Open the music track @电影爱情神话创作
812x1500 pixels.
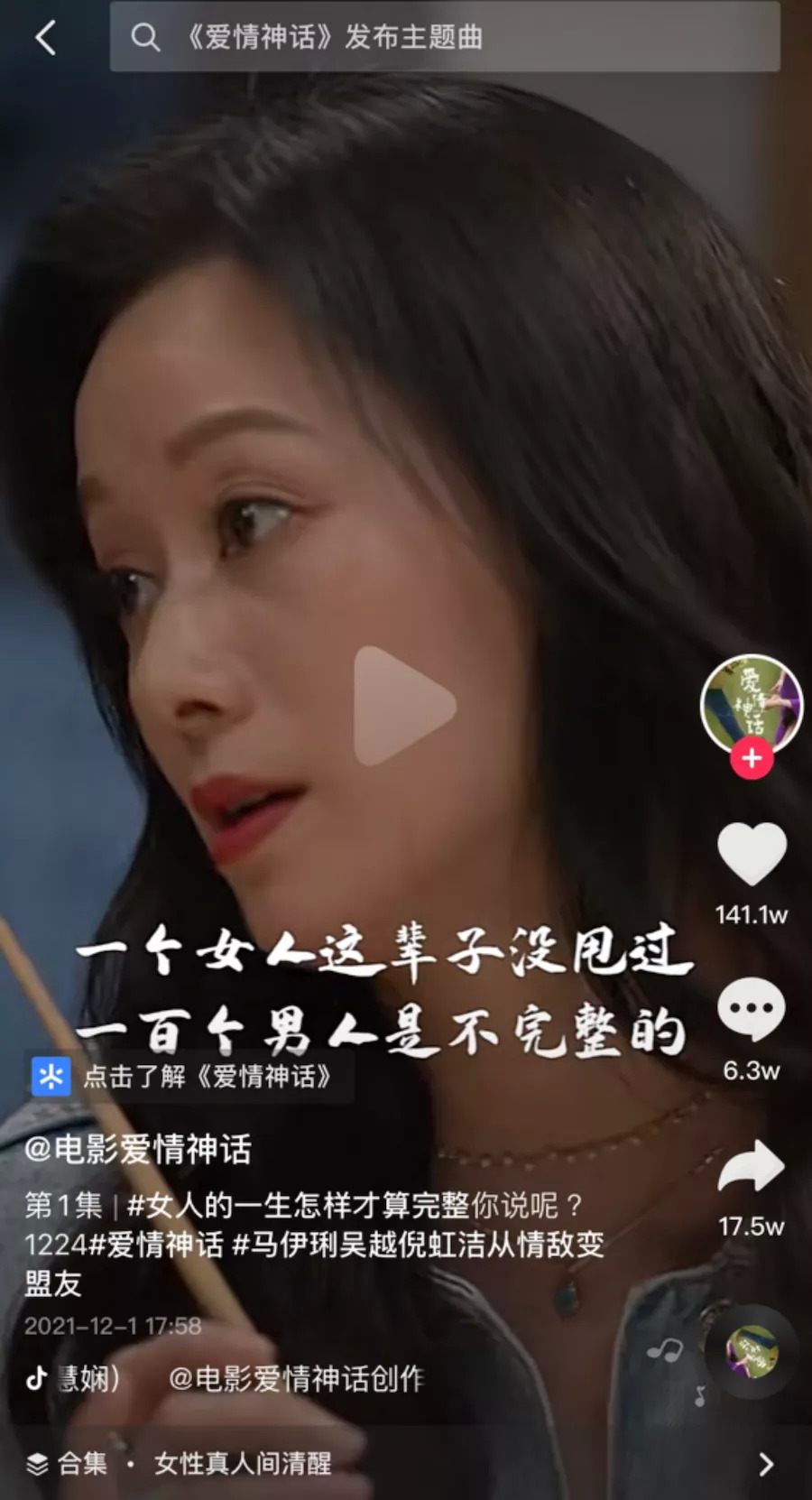(x=295, y=1379)
